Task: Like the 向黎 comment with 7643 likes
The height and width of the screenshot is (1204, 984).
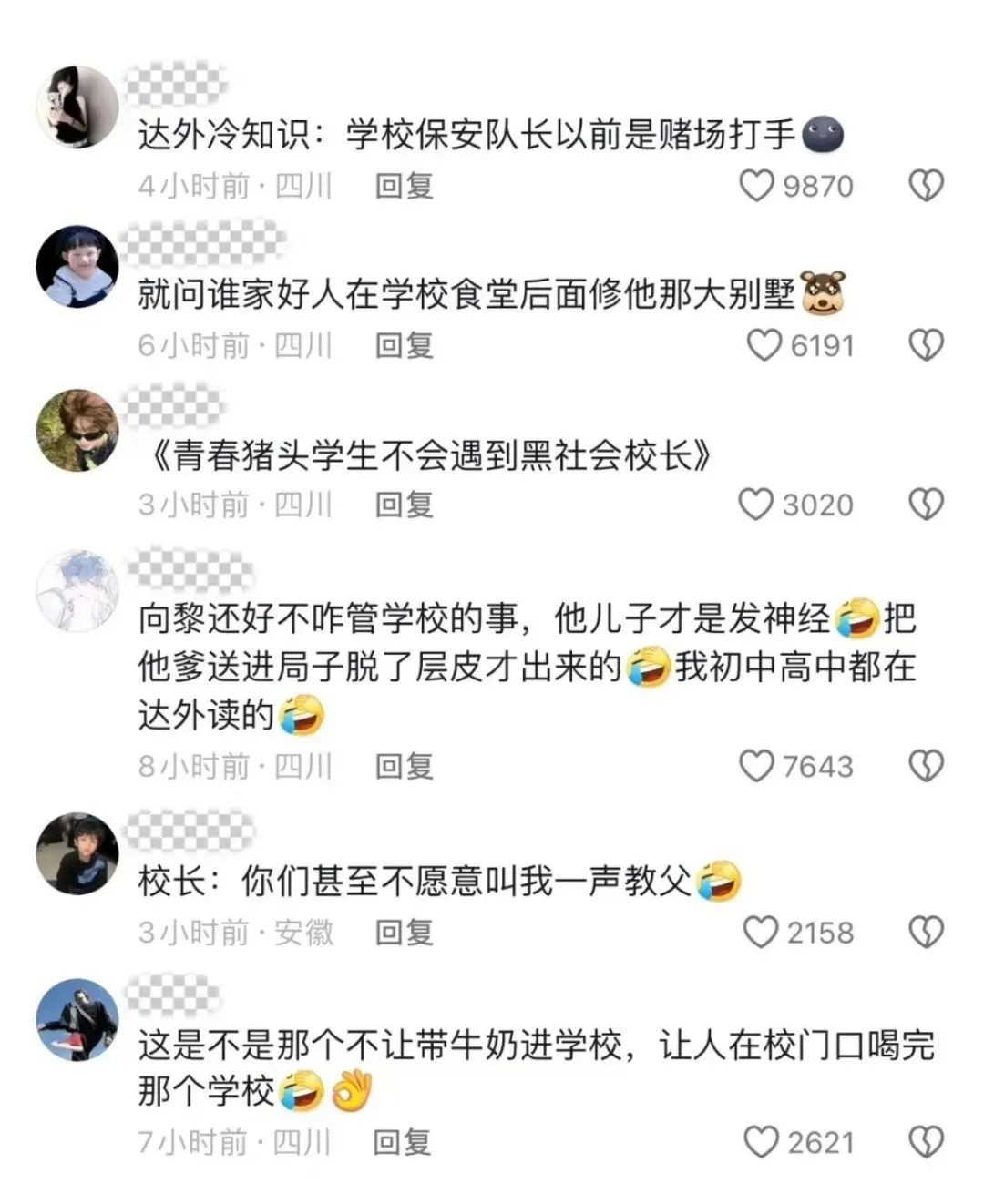Action: click(x=756, y=766)
